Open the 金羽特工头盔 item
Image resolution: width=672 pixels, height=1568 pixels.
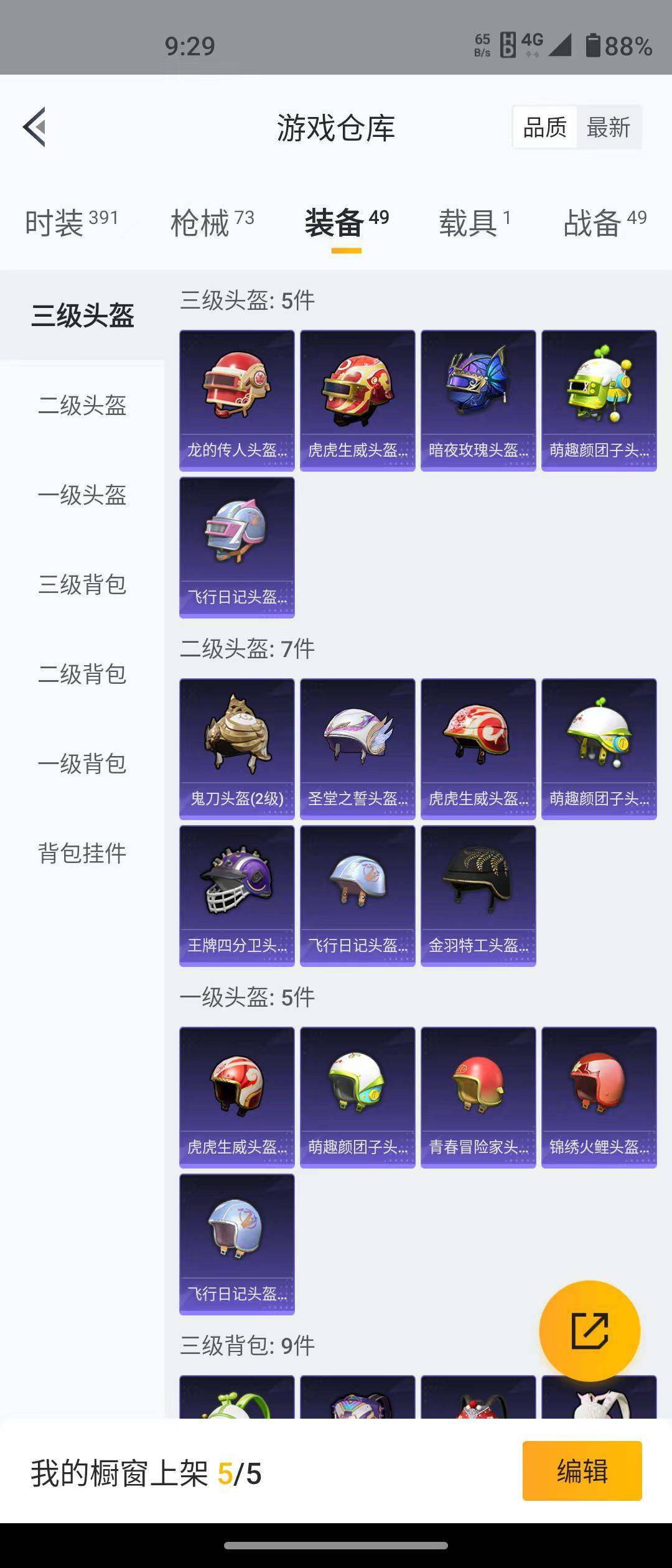478,896
